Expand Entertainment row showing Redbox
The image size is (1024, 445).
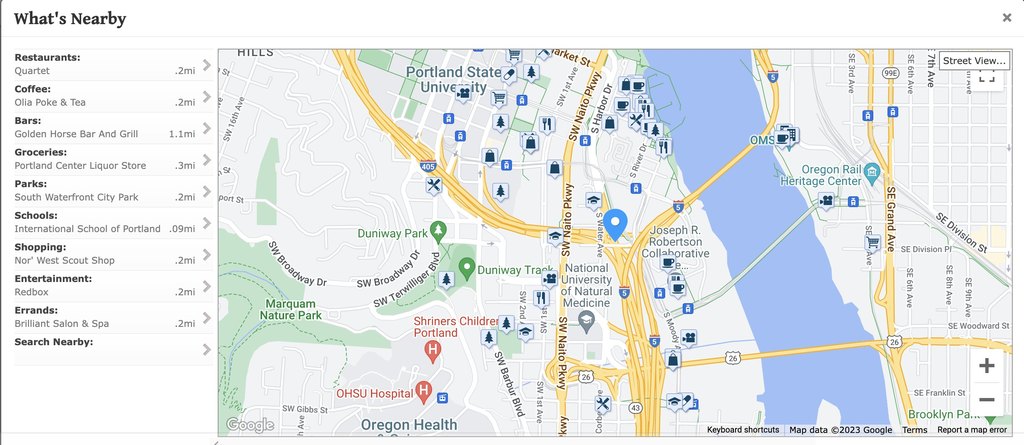pos(112,286)
